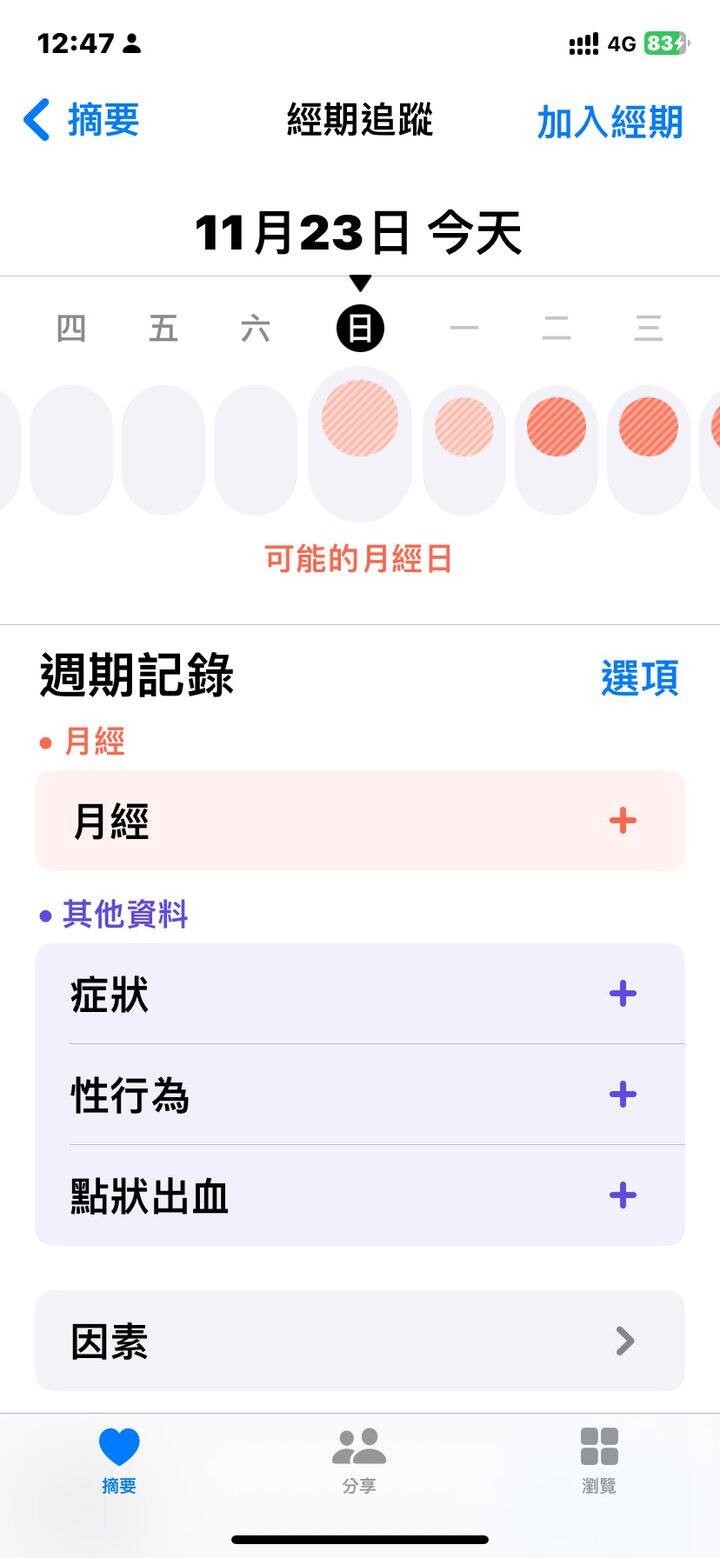Select the Monday (一) day bubble
The width and height of the screenshot is (720, 1558).
(464, 450)
